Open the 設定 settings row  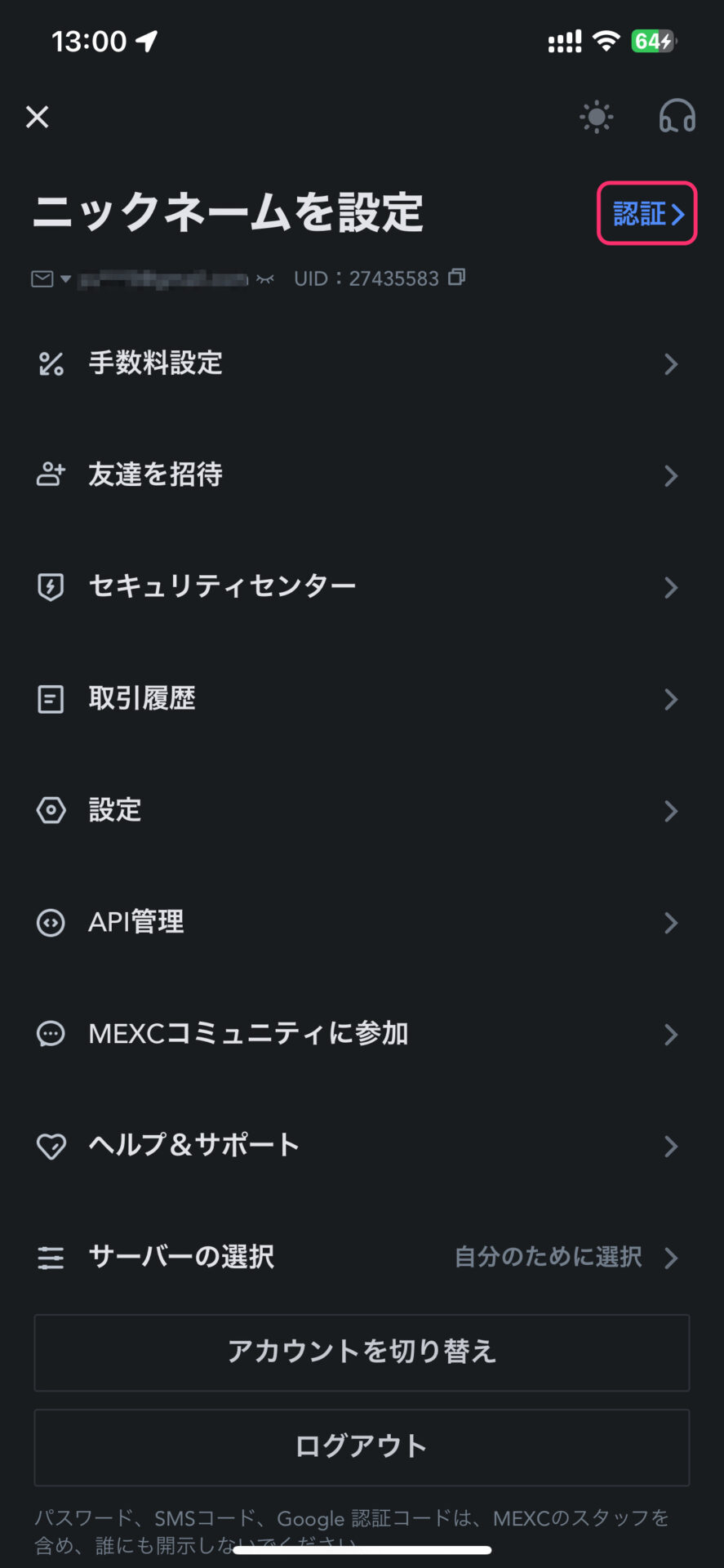(x=362, y=811)
